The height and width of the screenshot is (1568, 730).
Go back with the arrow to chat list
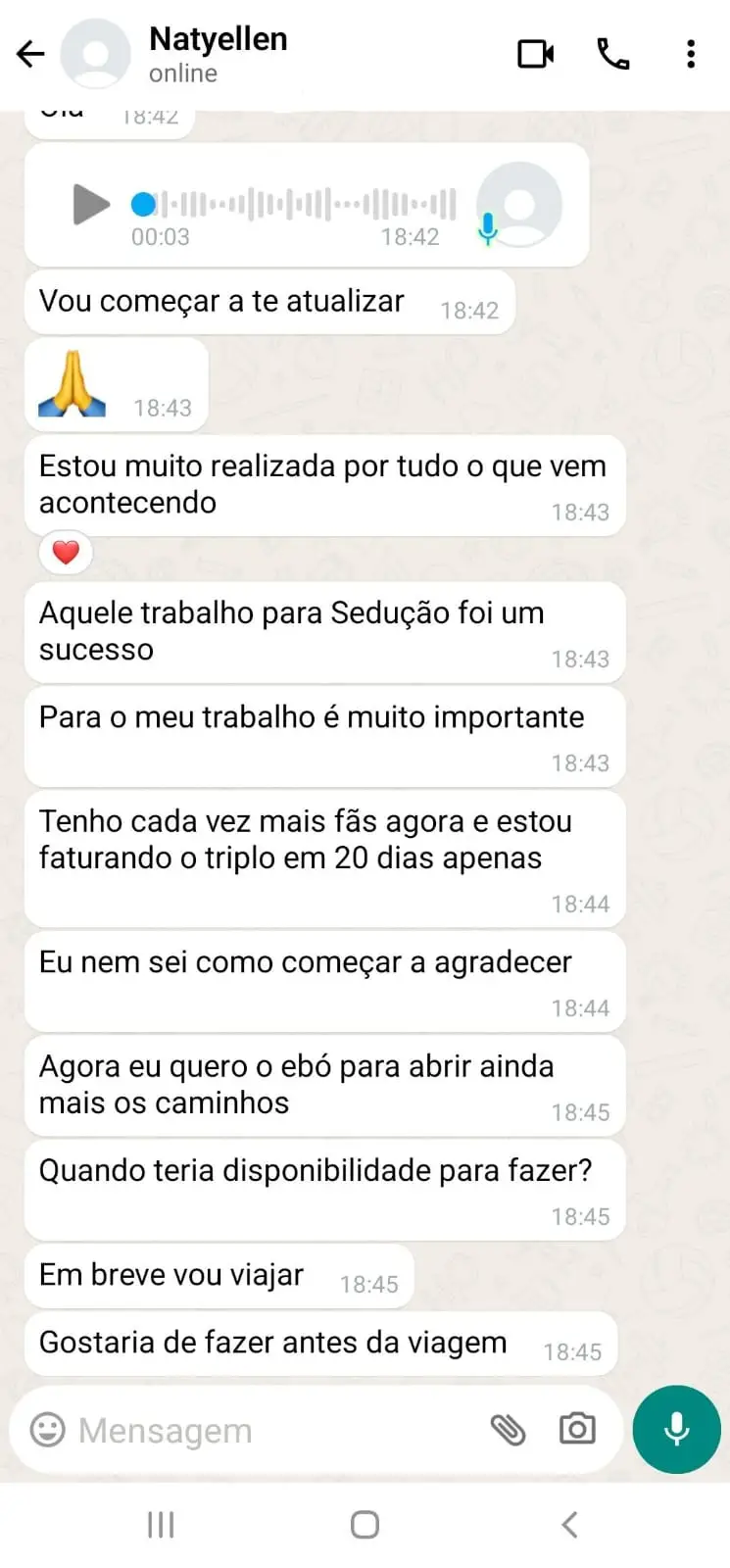29,54
